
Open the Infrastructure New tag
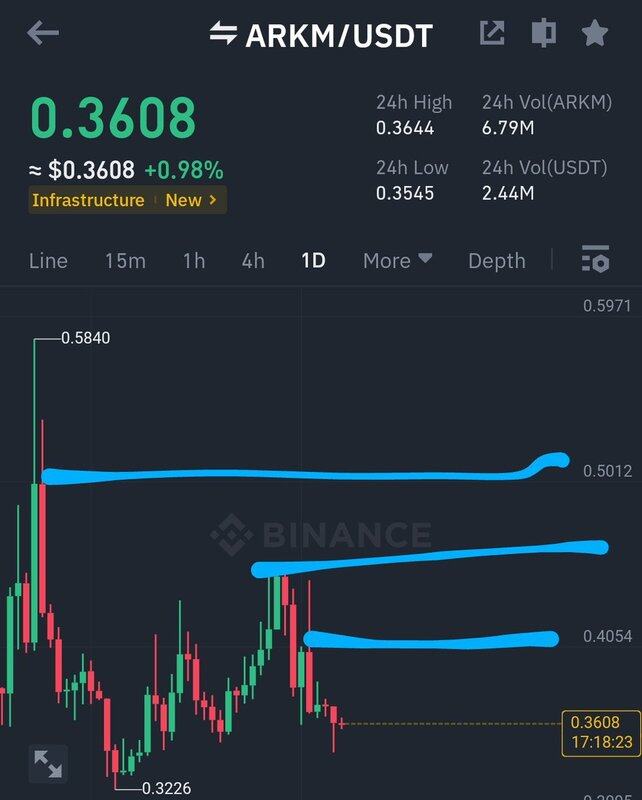(x=128, y=200)
